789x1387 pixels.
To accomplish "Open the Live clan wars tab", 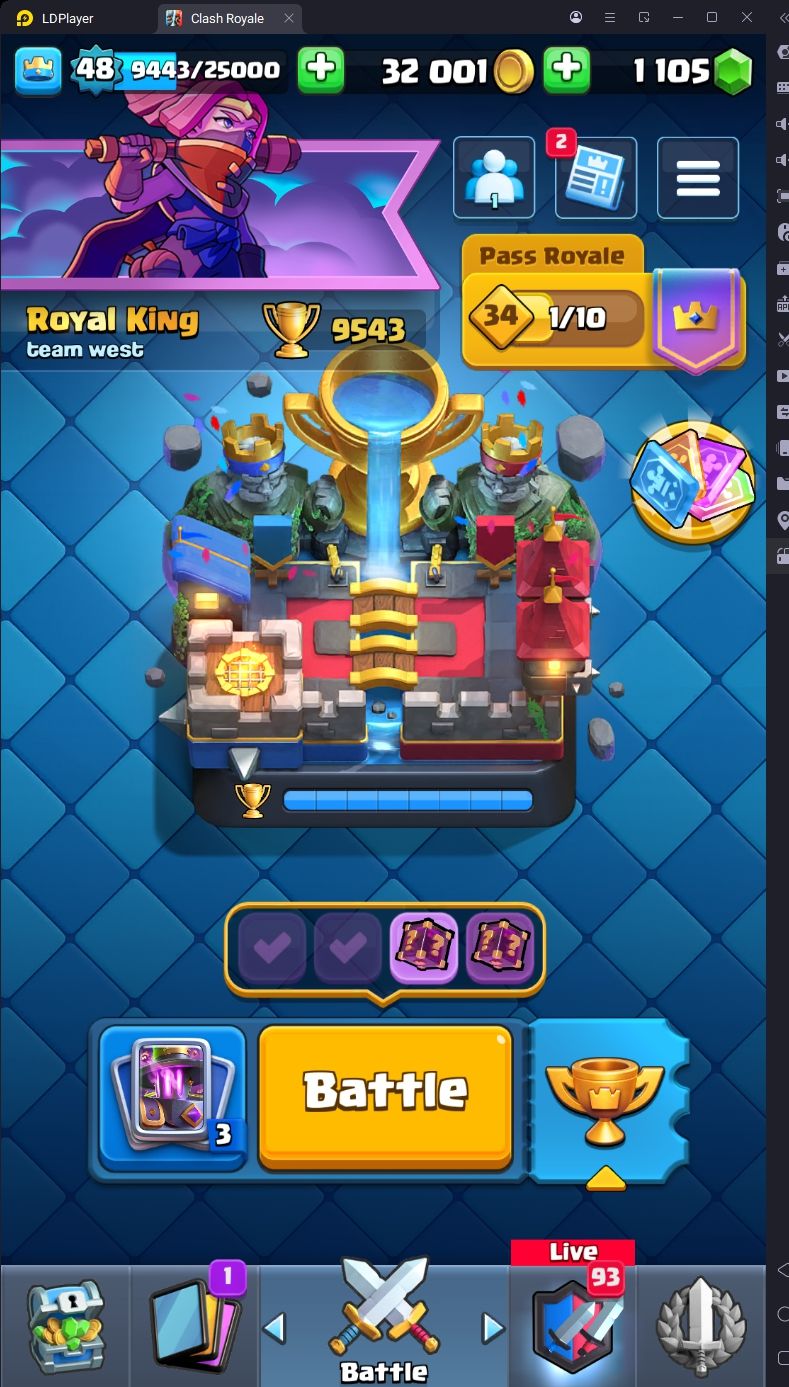I will click(573, 1325).
